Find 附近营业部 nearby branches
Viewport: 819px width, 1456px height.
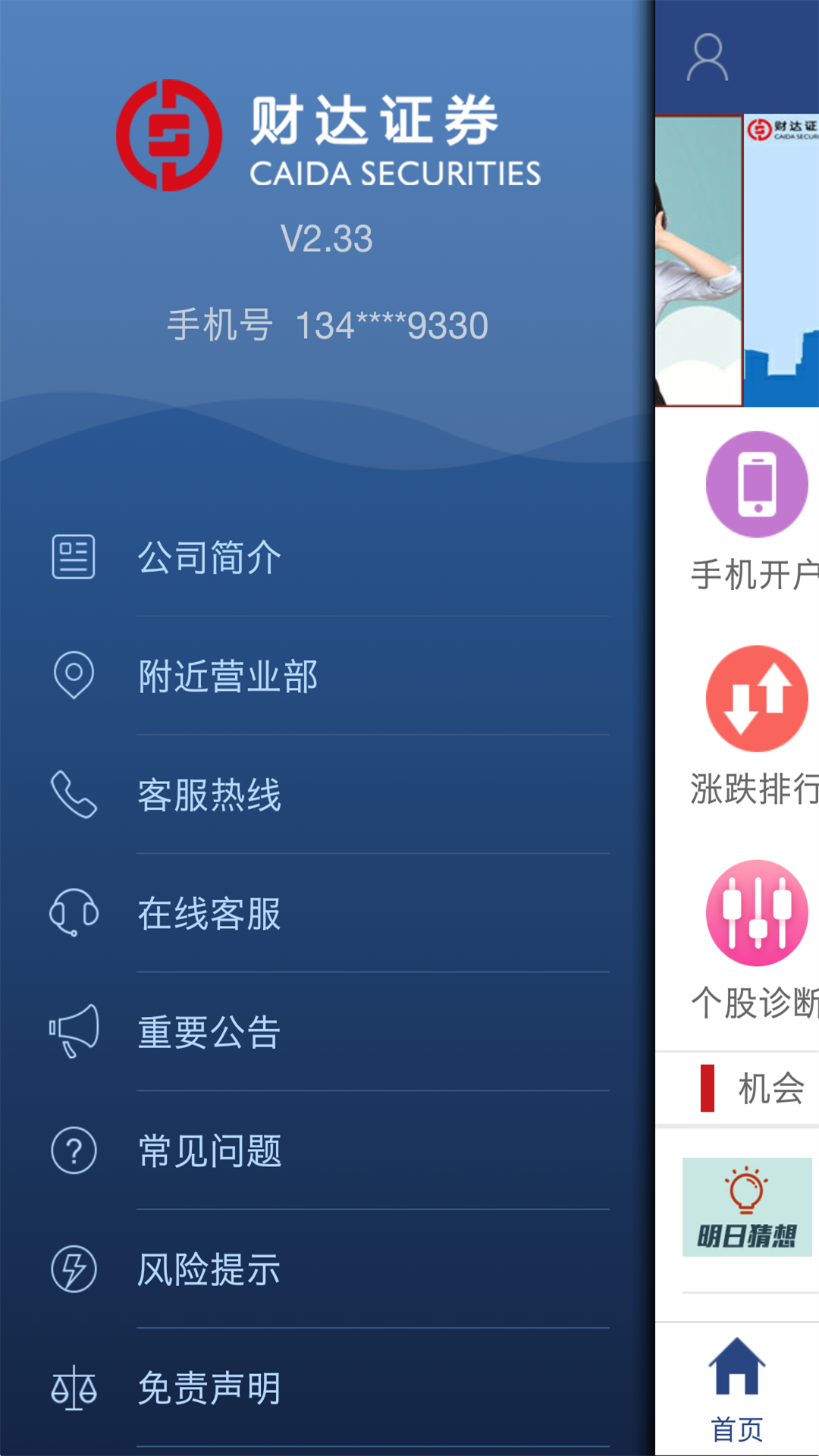[227, 676]
